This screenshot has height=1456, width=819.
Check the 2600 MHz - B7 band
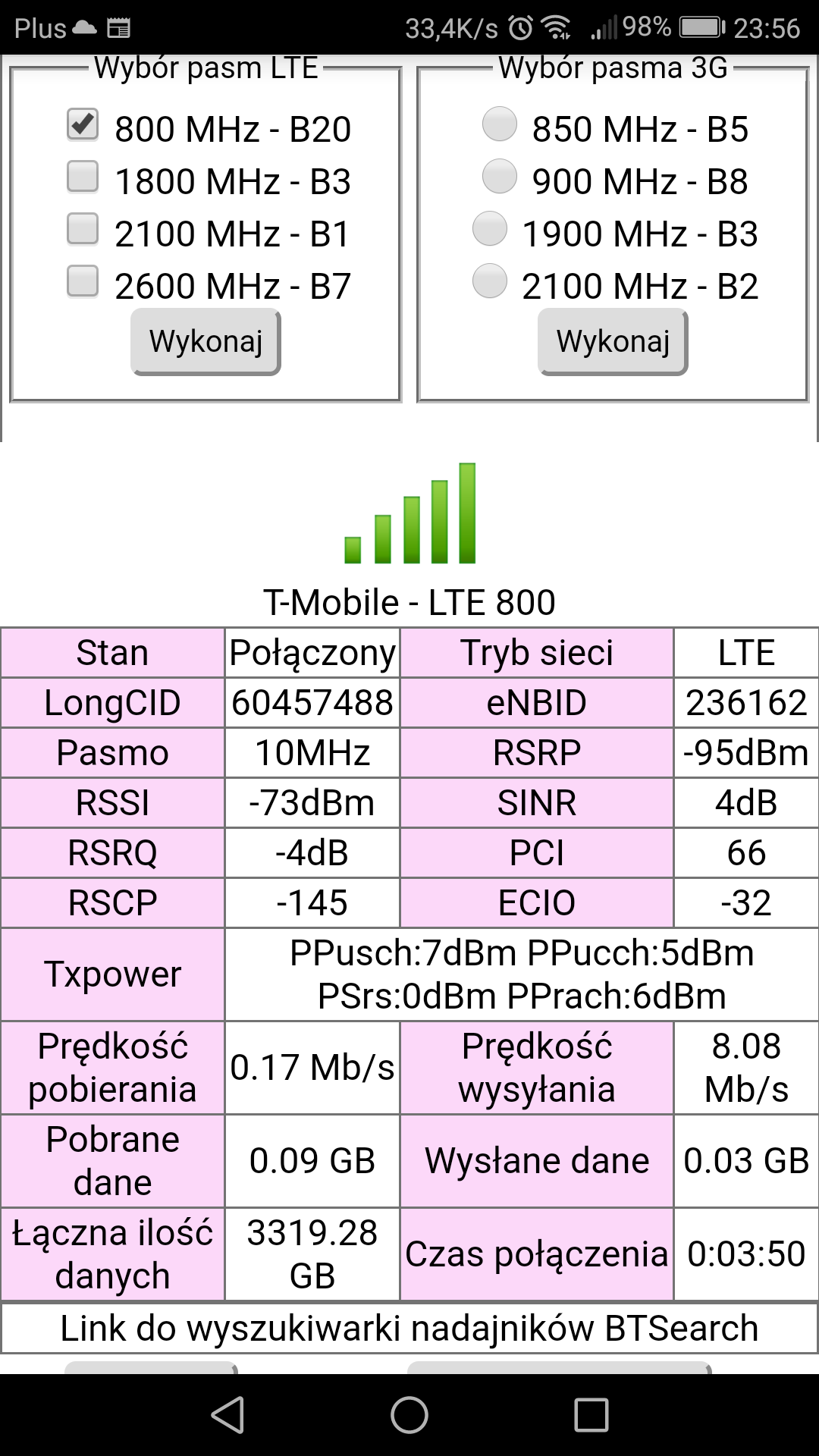83,282
